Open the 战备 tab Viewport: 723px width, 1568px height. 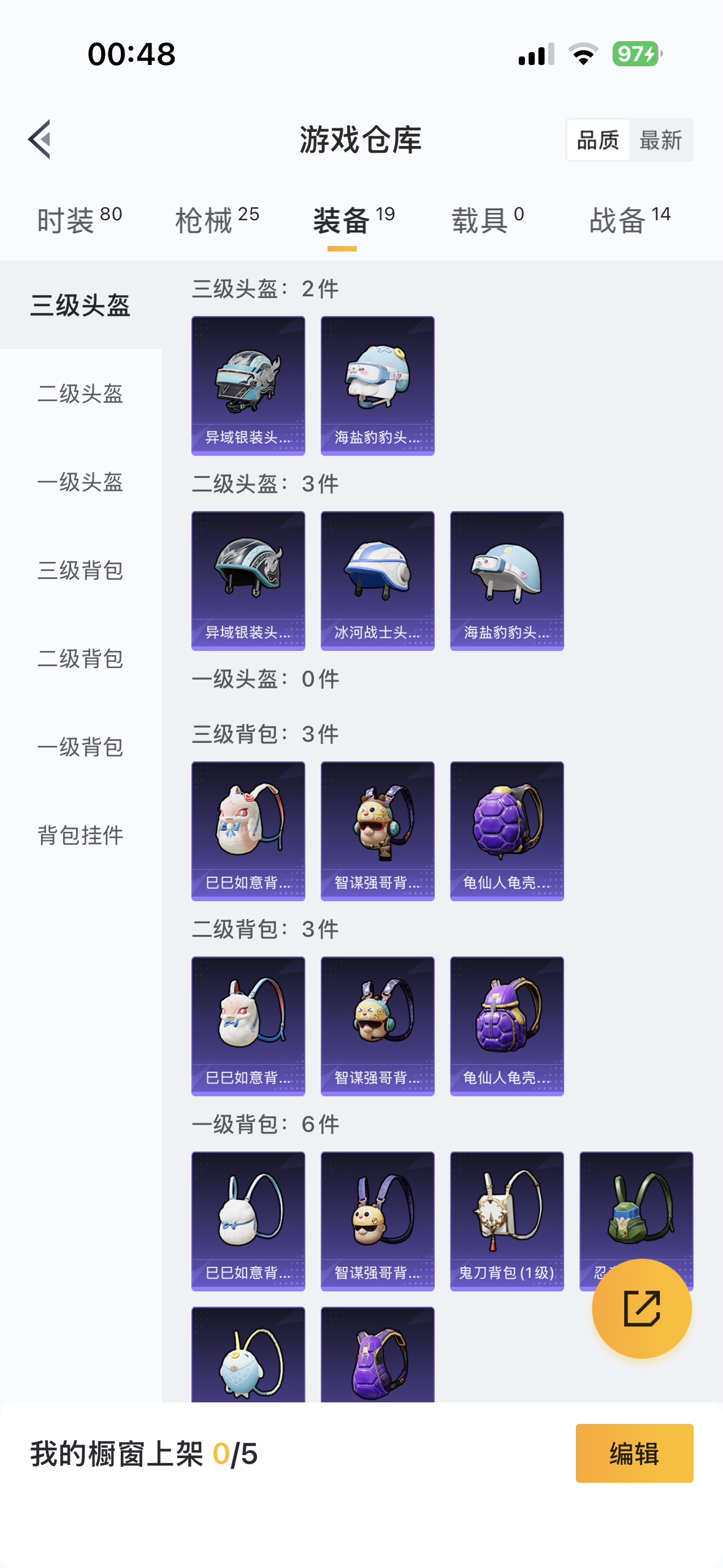point(630,220)
